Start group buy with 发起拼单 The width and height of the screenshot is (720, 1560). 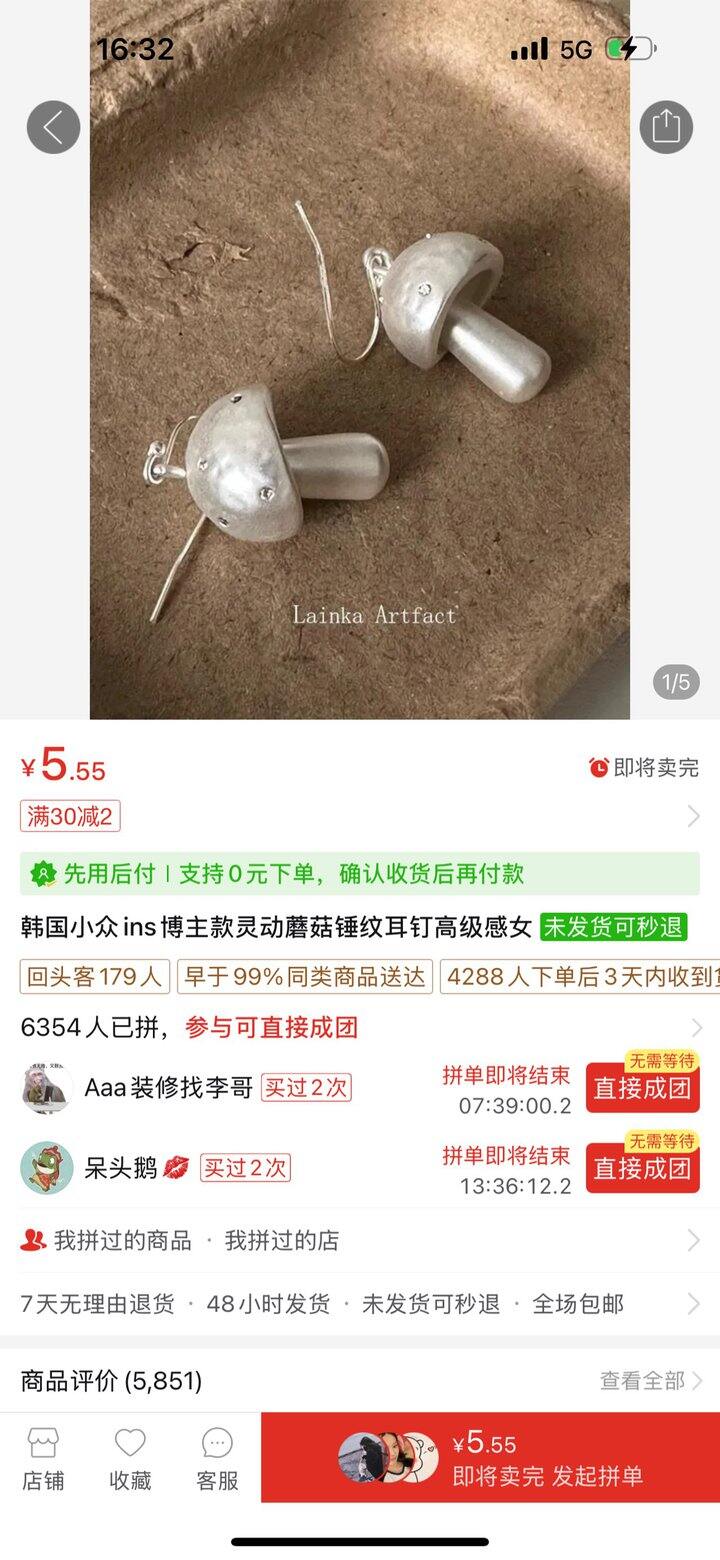548,1459
